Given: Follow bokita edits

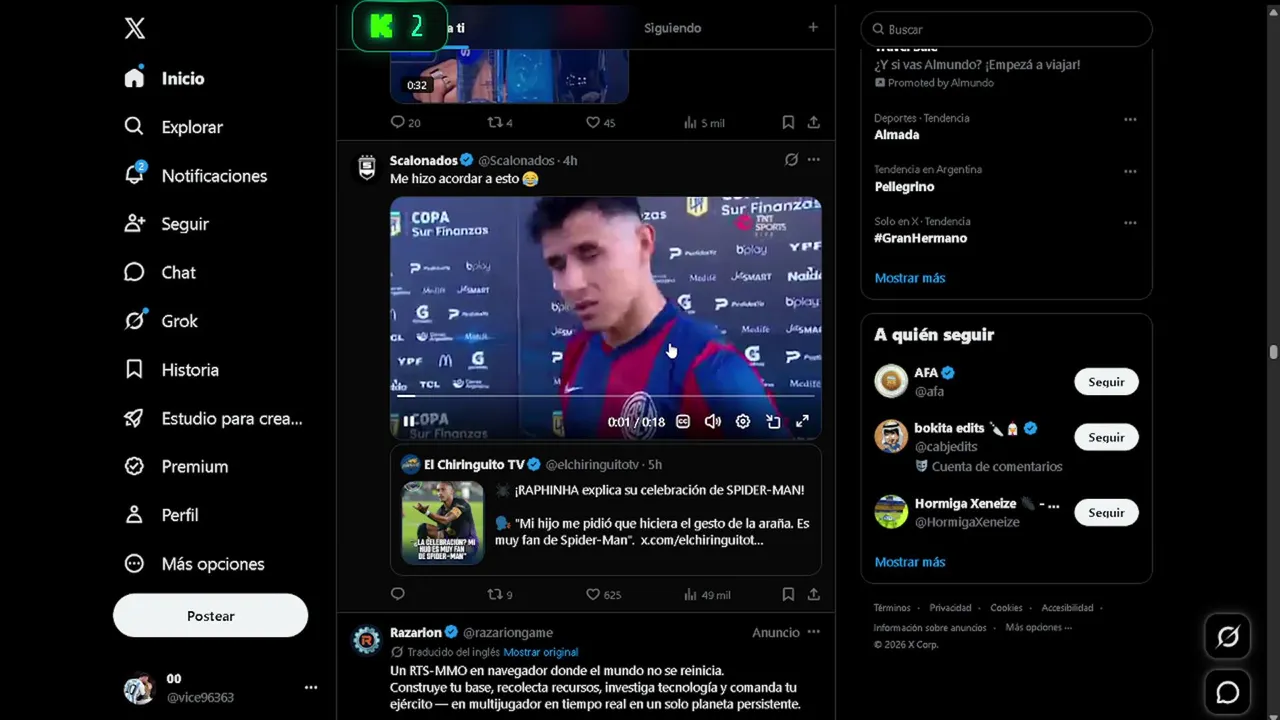Looking at the screenshot, I should 1106,437.
